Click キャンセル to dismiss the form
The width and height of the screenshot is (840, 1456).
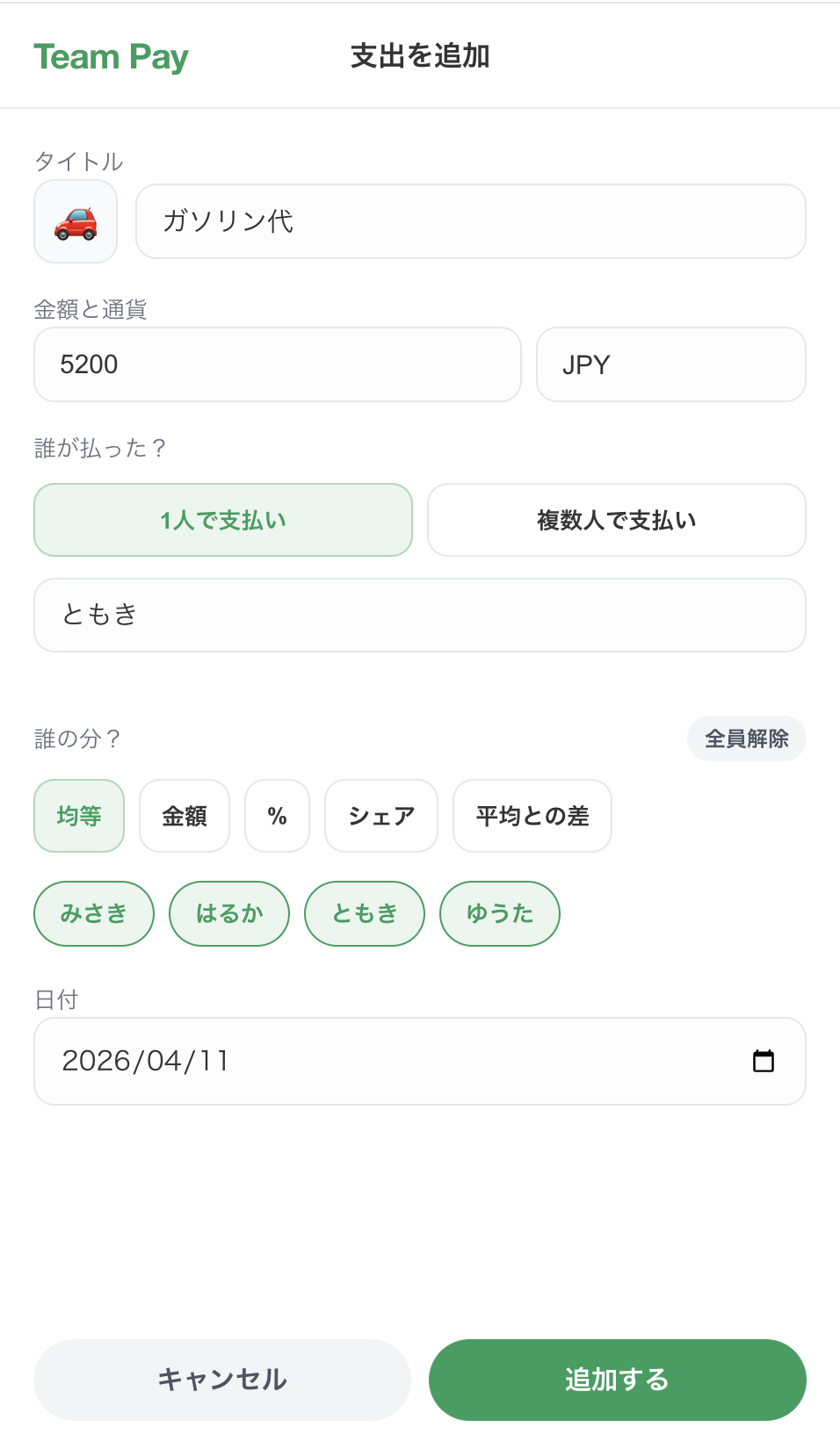221,1380
